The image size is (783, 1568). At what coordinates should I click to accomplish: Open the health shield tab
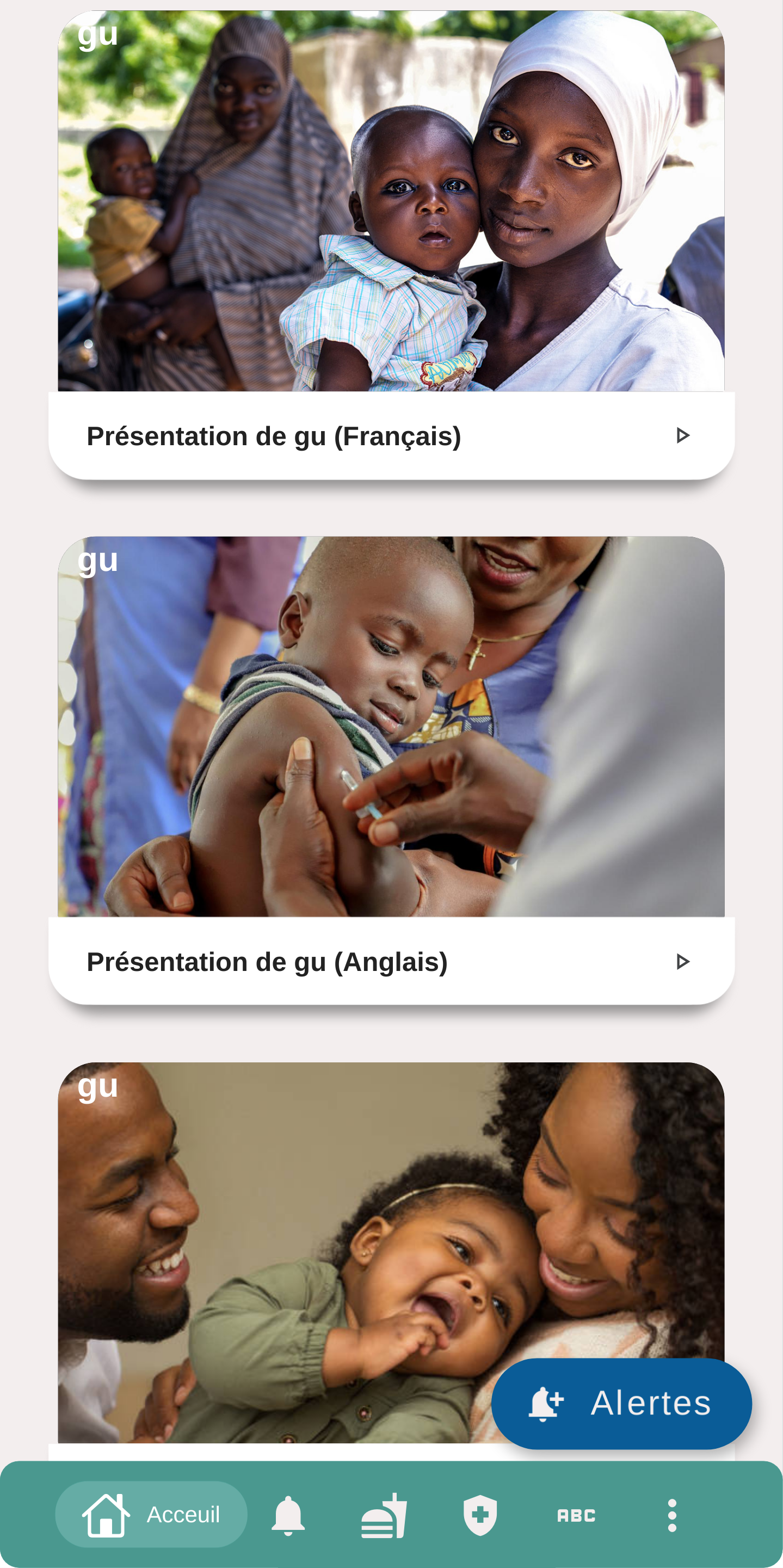tap(480, 1515)
